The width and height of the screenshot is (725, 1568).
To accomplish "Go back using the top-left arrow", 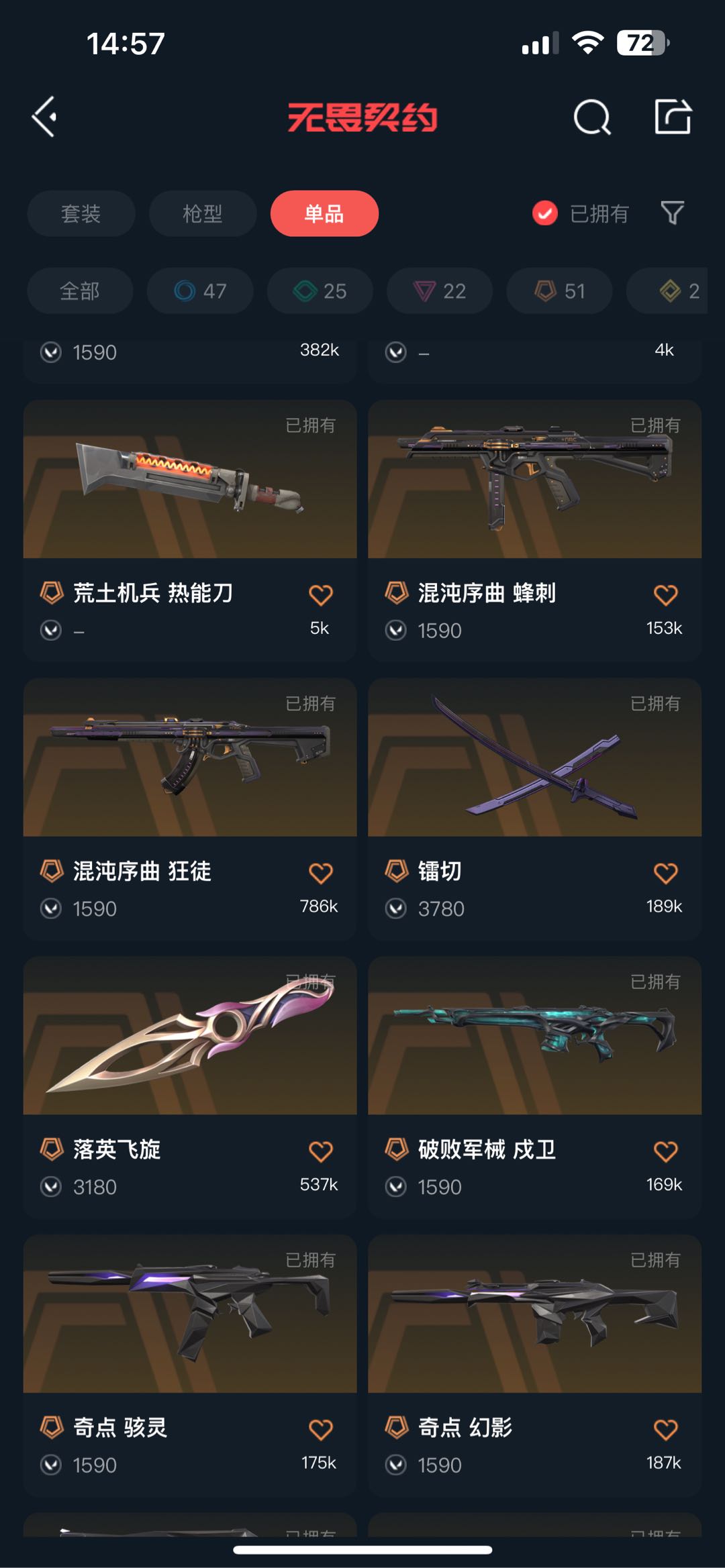I will (44, 117).
